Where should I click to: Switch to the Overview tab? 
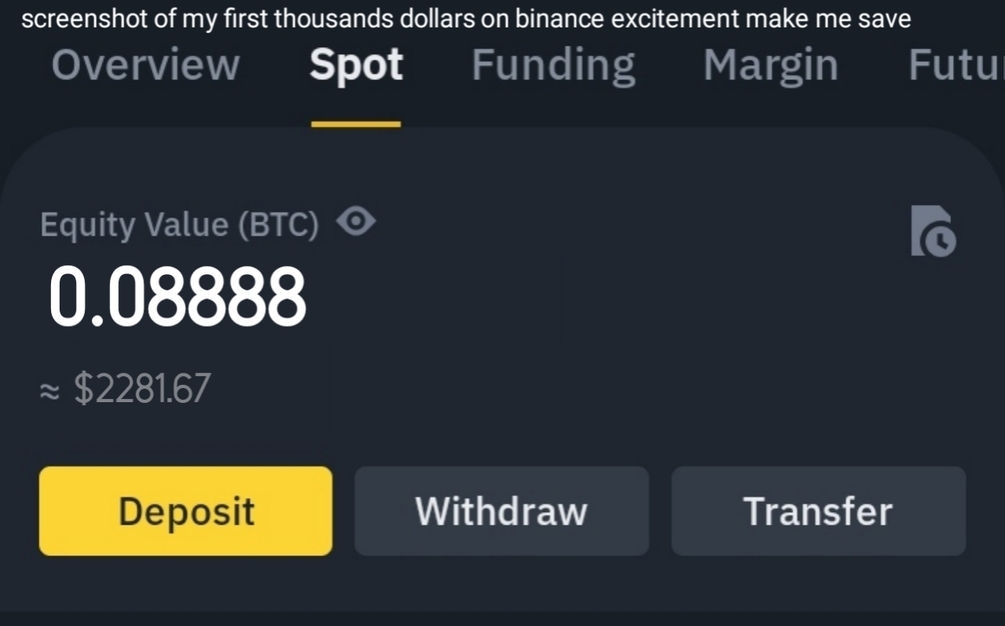point(146,66)
